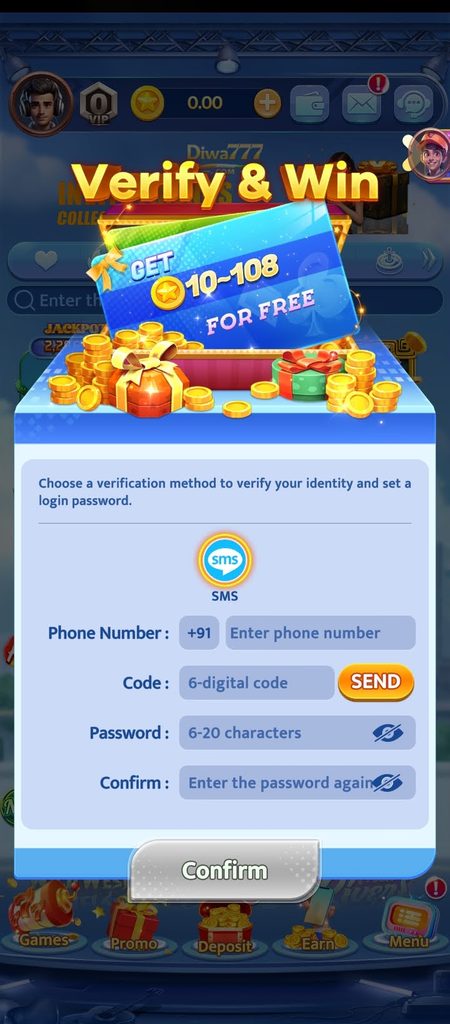The height and width of the screenshot is (1024, 450).
Task: Reveal the text in the Confirm field
Action: point(388,782)
